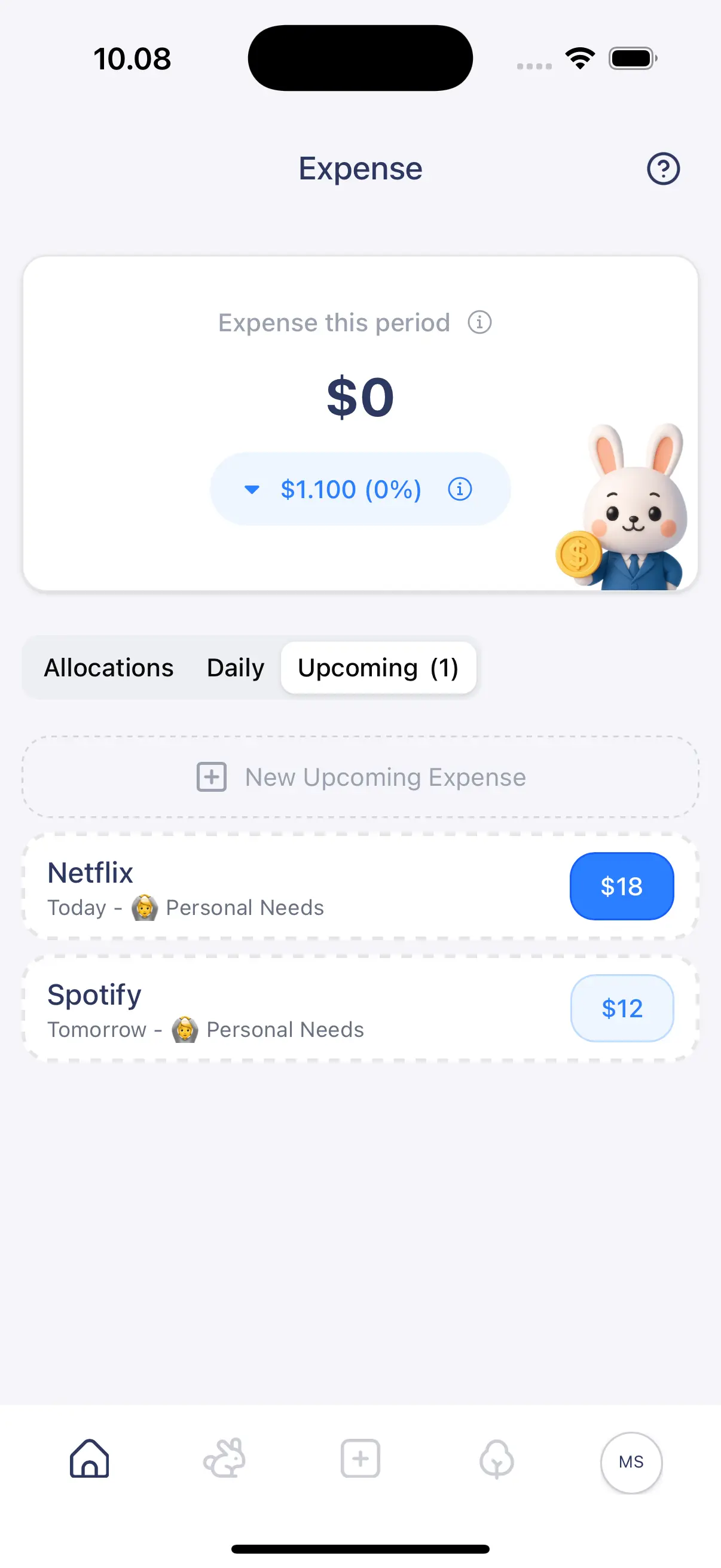Open the tree icon in bottom navigation
Image resolution: width=721 pixels, height=1568 pixels.
click(x=496, y=1459)
